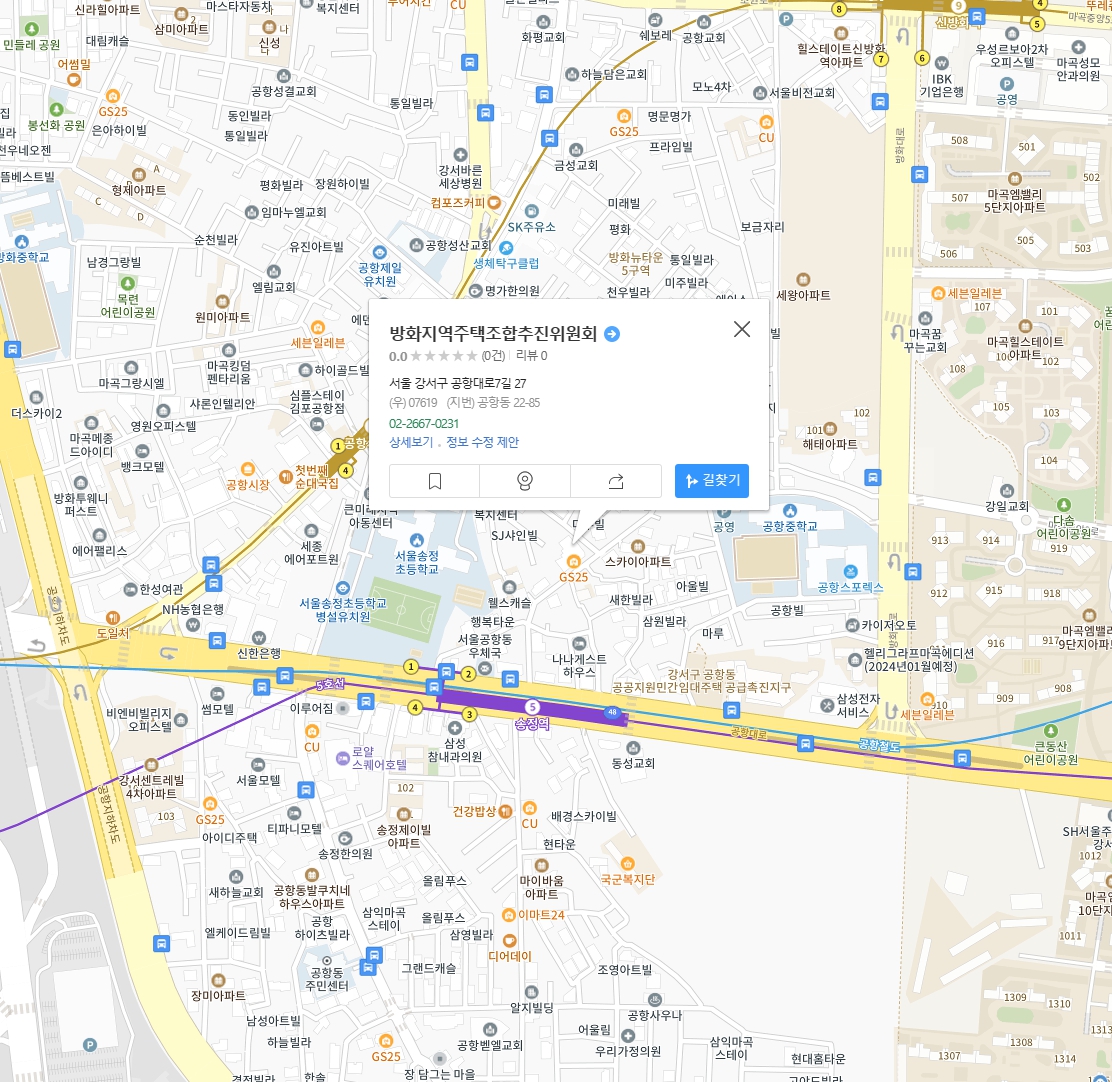1112x1082 pixels.
Task: Tap the 길찾기 directions button
Action: pos(711,480)
